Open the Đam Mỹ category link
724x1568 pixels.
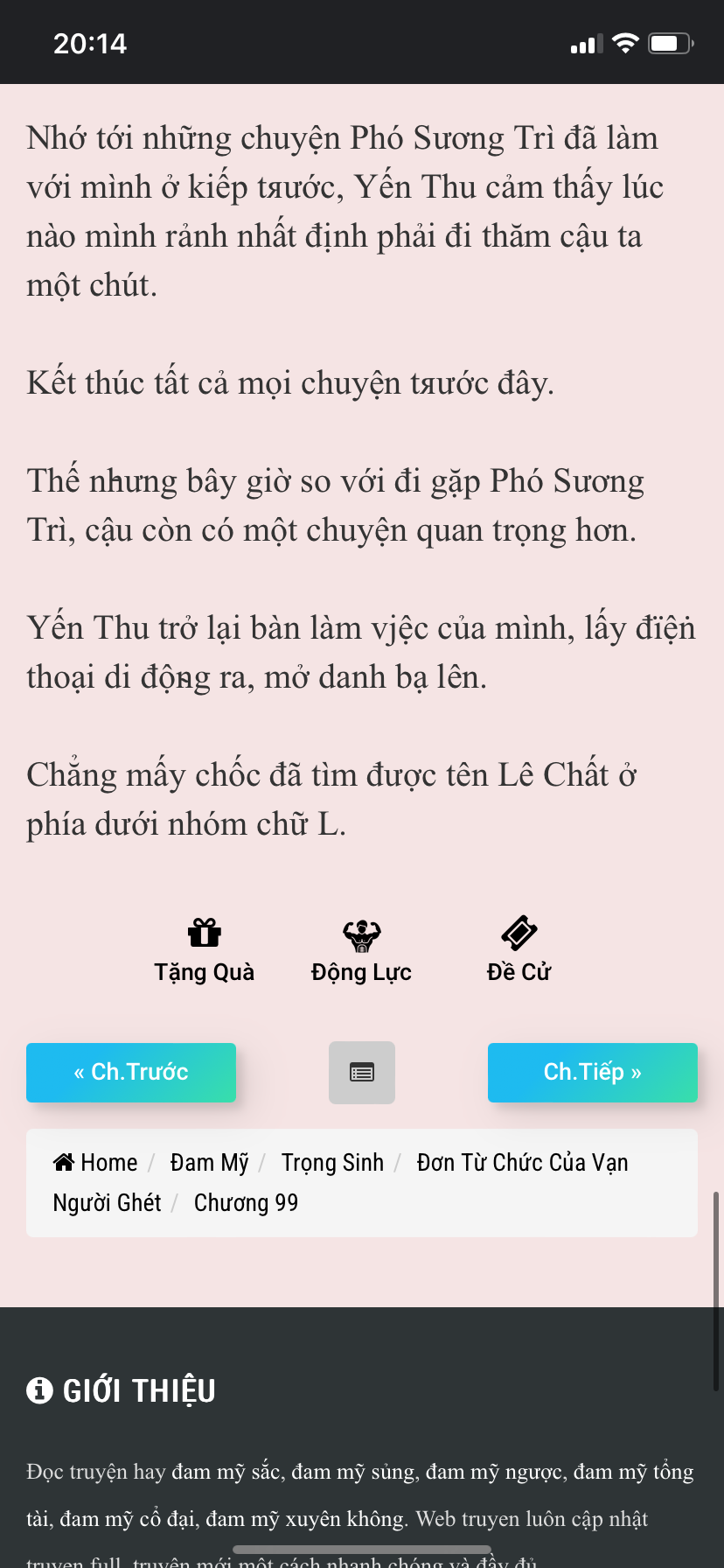click(209, 1162)
